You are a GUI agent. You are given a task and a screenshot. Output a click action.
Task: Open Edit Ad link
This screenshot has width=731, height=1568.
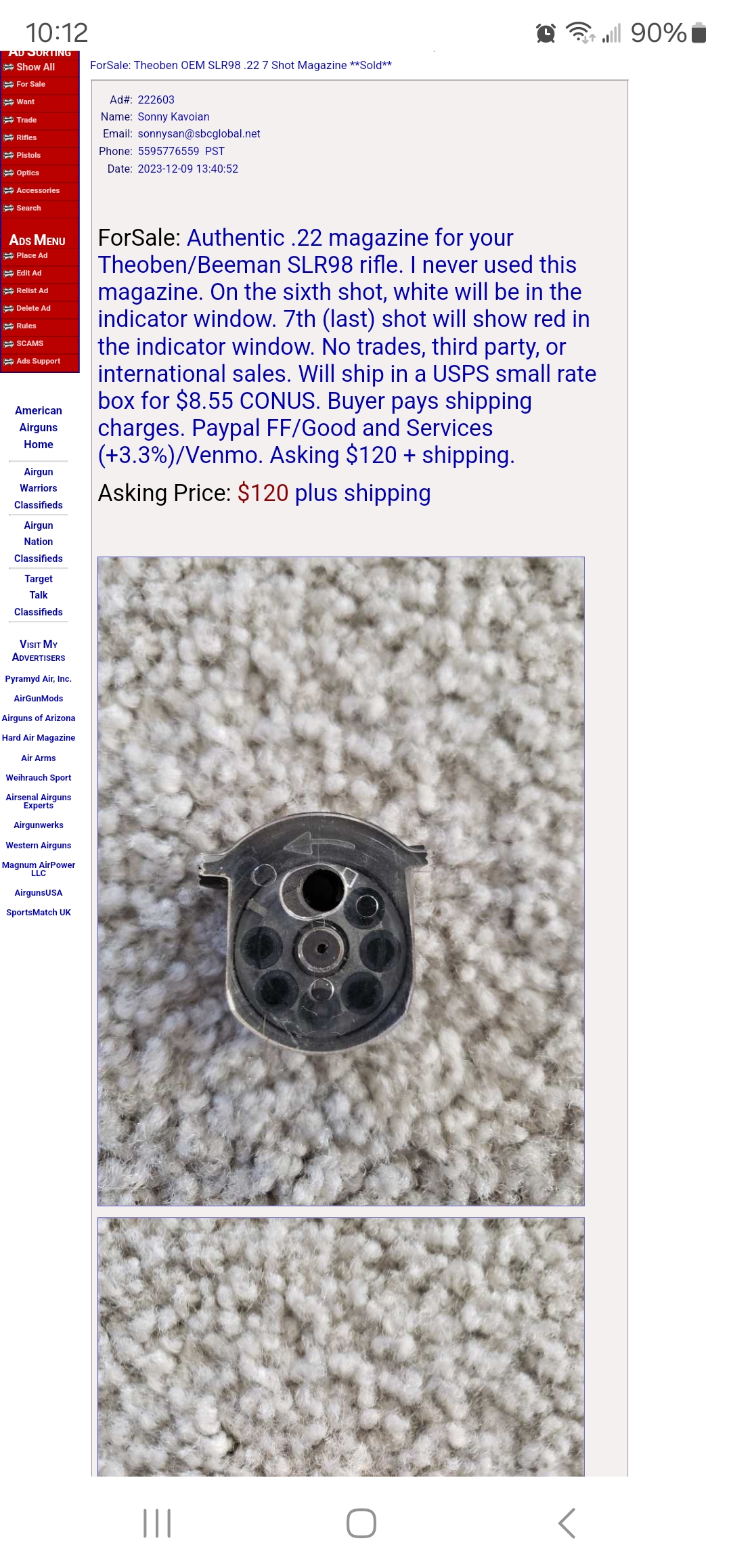click(29, 273)
